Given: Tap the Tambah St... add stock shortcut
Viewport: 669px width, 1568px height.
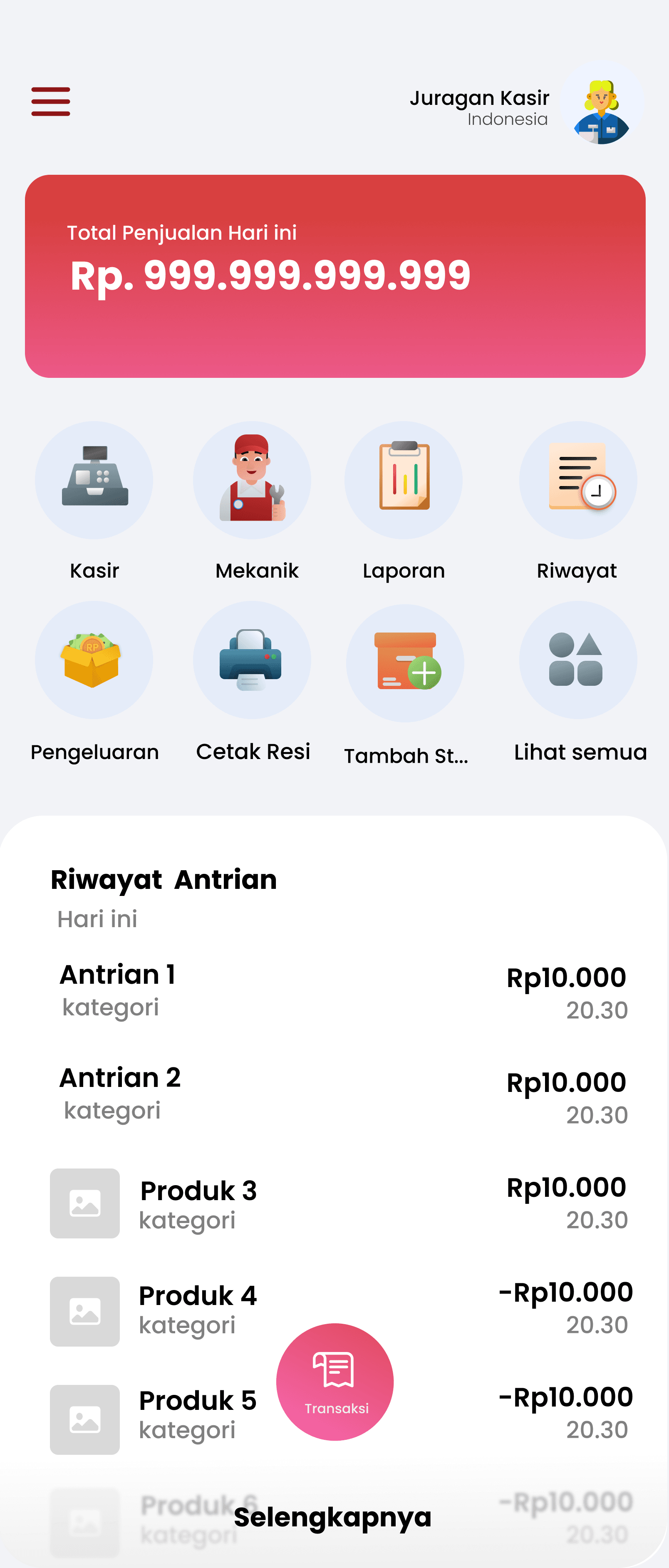Looking at the screenshot, I should [405, 663].
